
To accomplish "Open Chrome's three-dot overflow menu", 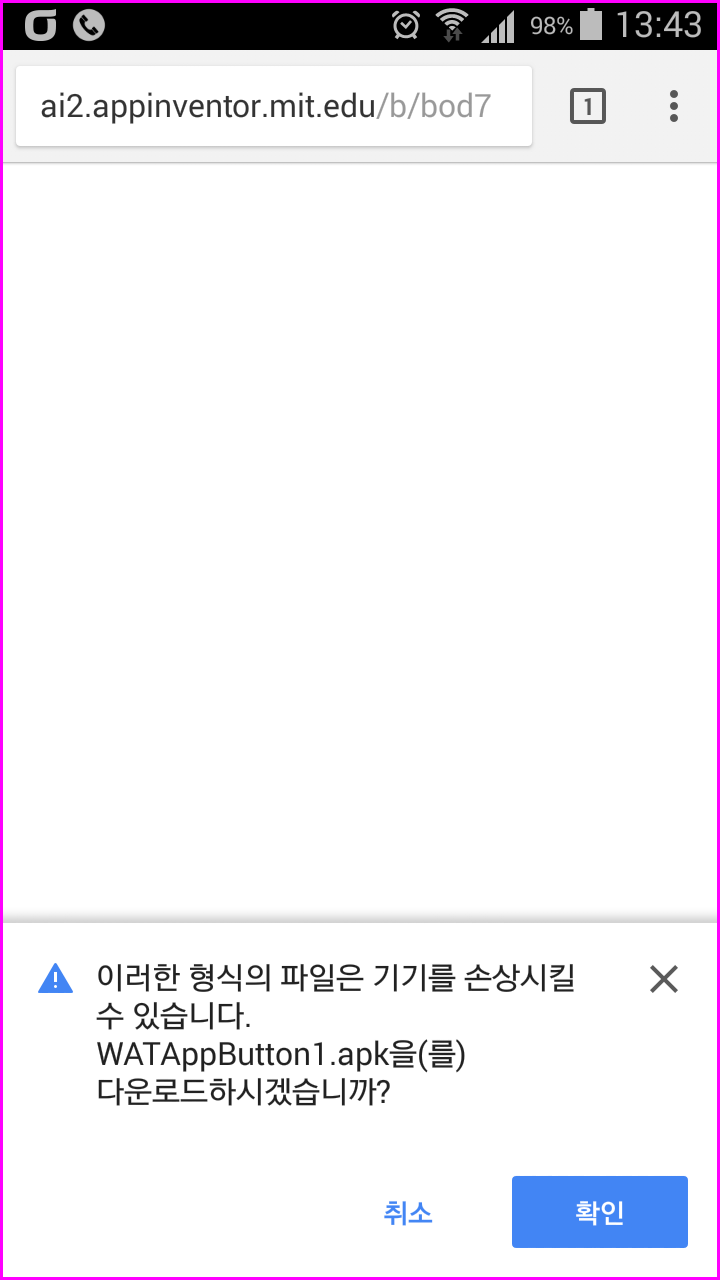I will [x=674, y=106].
